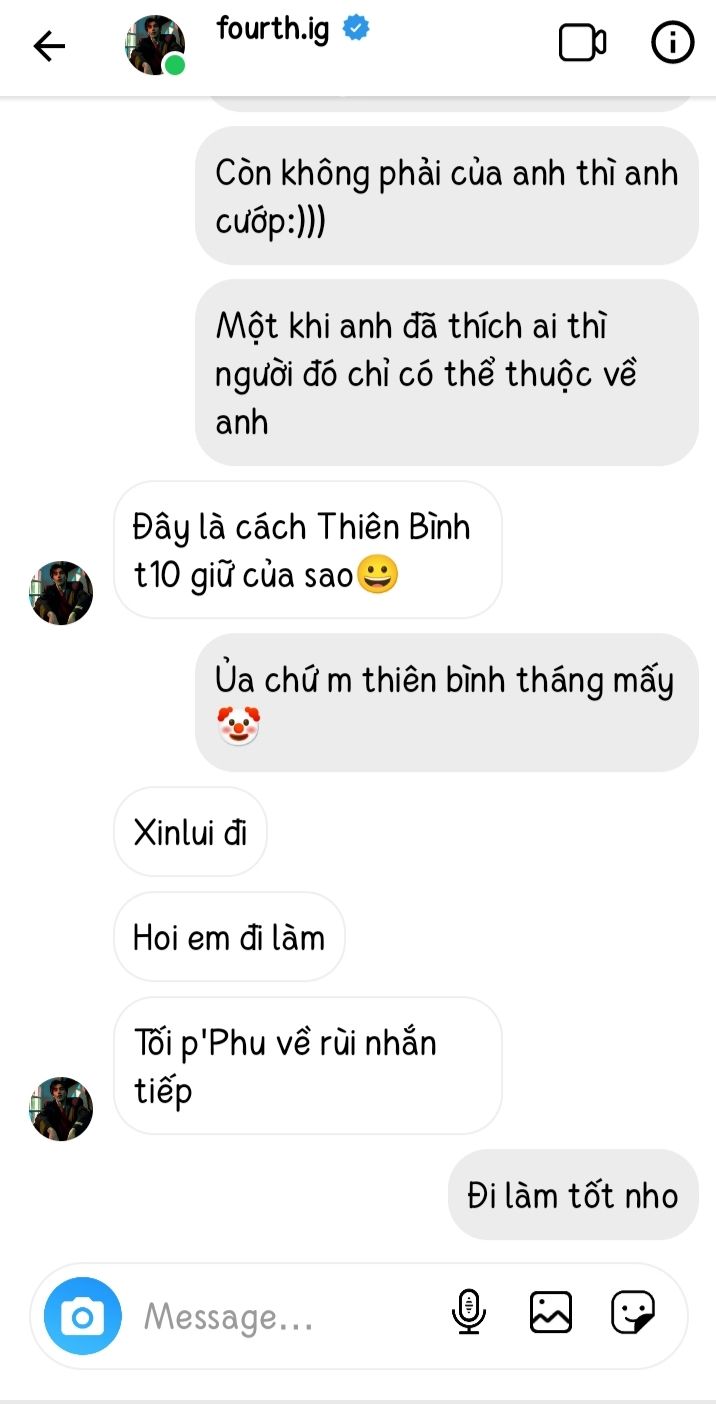
Task: Tap the Message text field
Action: pos(285,1317)
